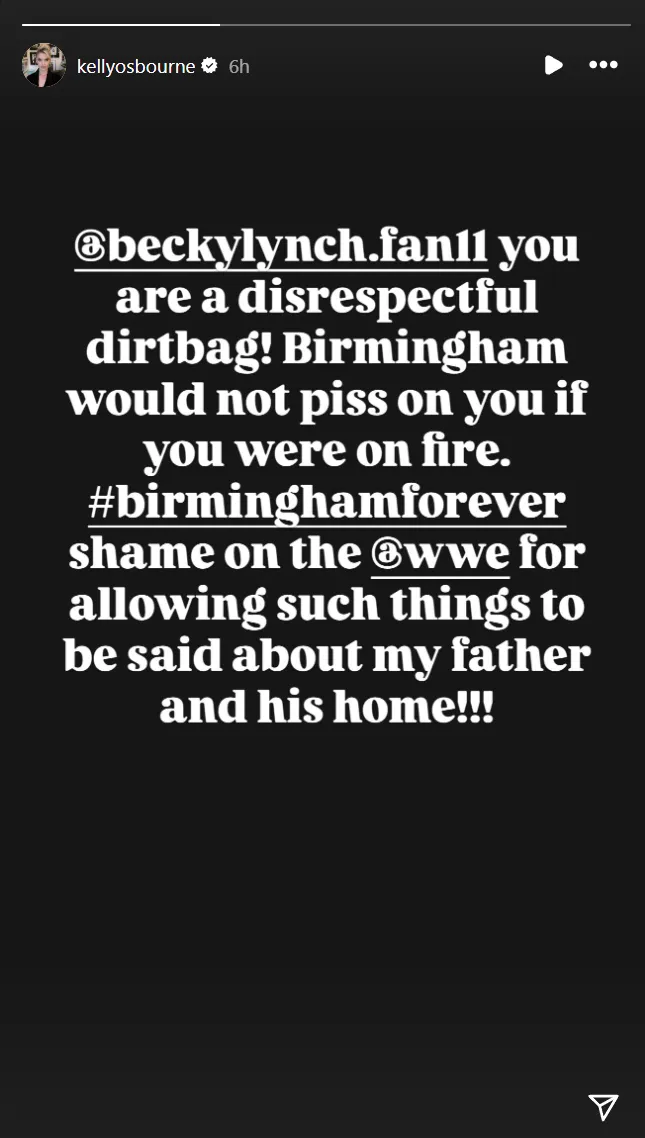
Task: Tap the kellyosbourne username
Action: point(136,66)
